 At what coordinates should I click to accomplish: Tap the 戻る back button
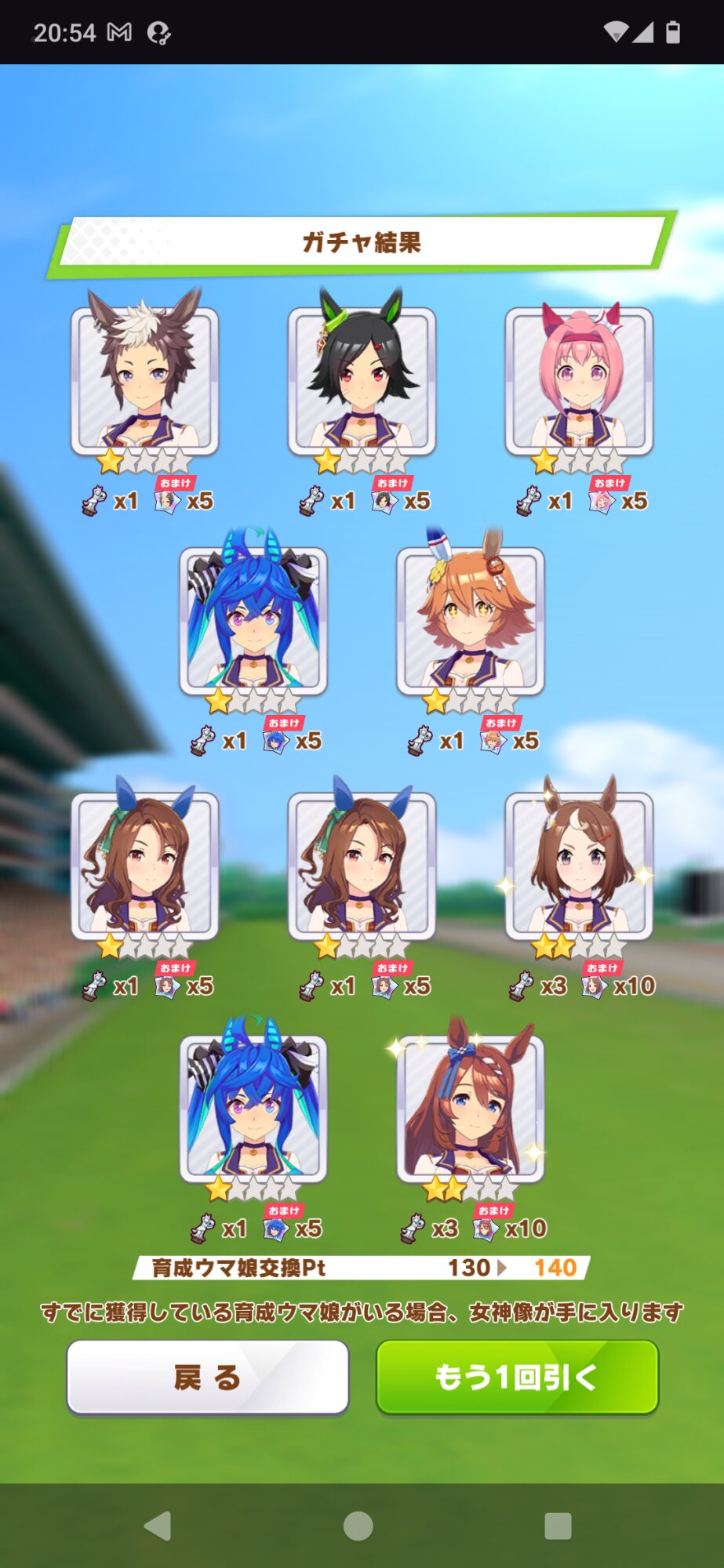(x=208, y=1377)
